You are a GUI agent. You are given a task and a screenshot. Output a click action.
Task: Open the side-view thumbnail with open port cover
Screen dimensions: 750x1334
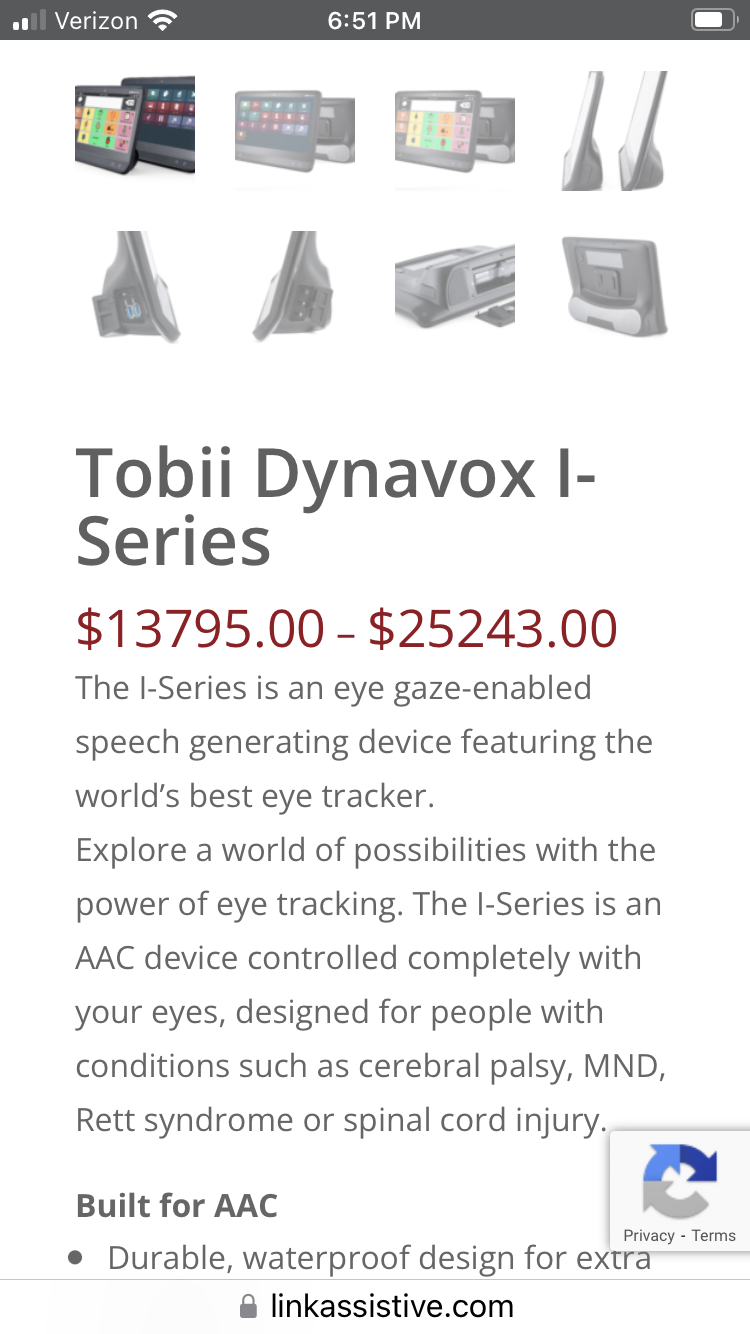coord(135,288)
